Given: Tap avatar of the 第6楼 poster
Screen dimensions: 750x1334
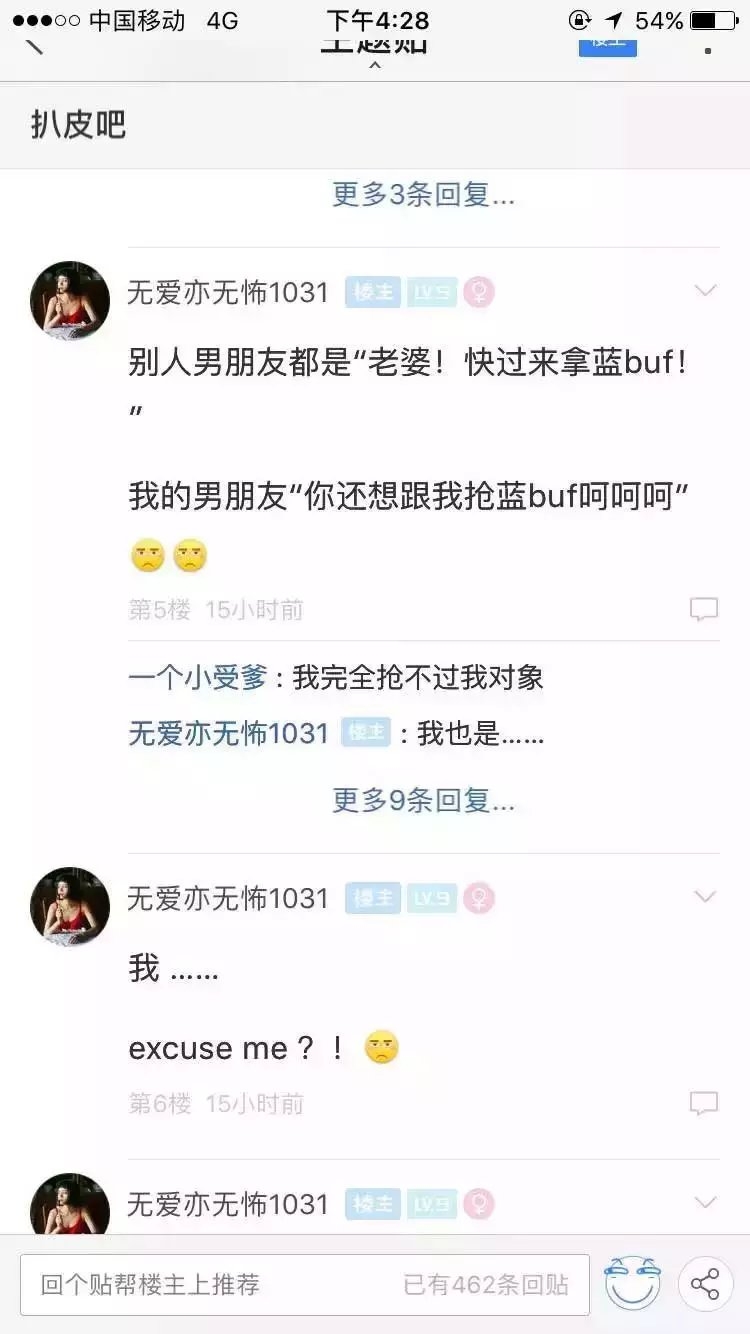Looking at the screenshot, I should coord(70,907).
